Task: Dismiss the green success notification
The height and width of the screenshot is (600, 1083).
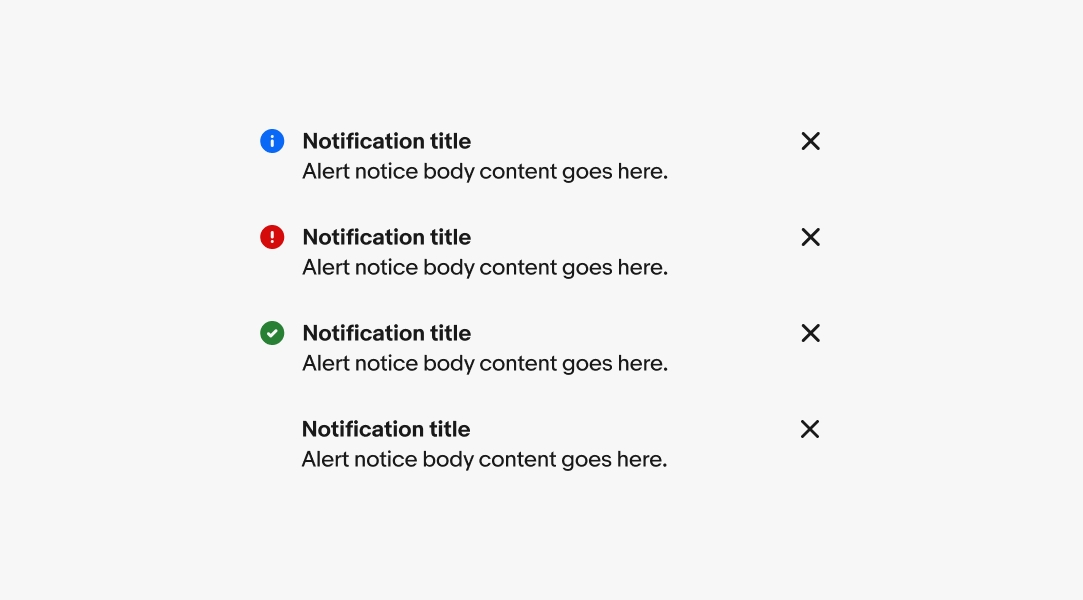Action: pyautogui.click(x=810, y=333)
